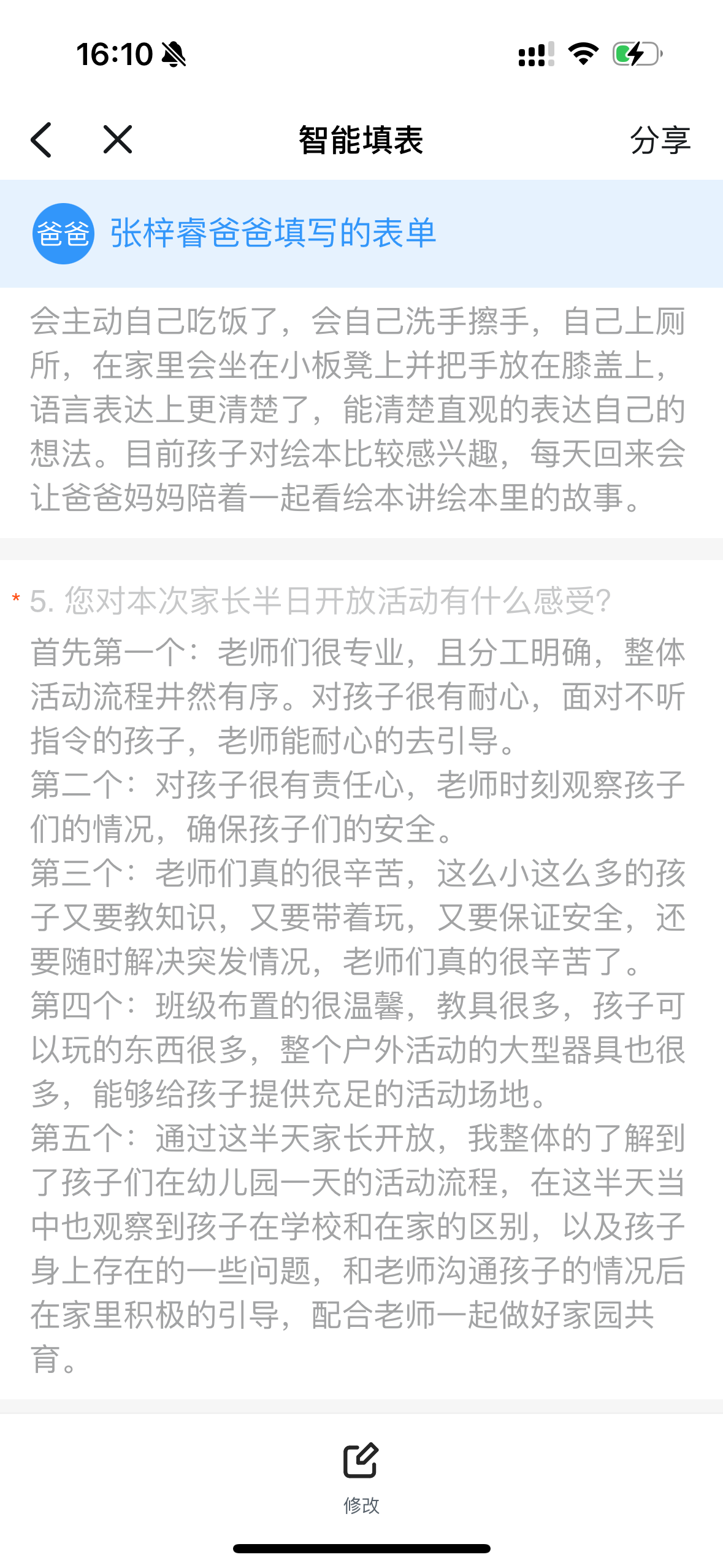Image resolution: width=723 pixels, height=1568 pixels.
Task: Tap the clock showing 16:10
Action: click(114, 54)
